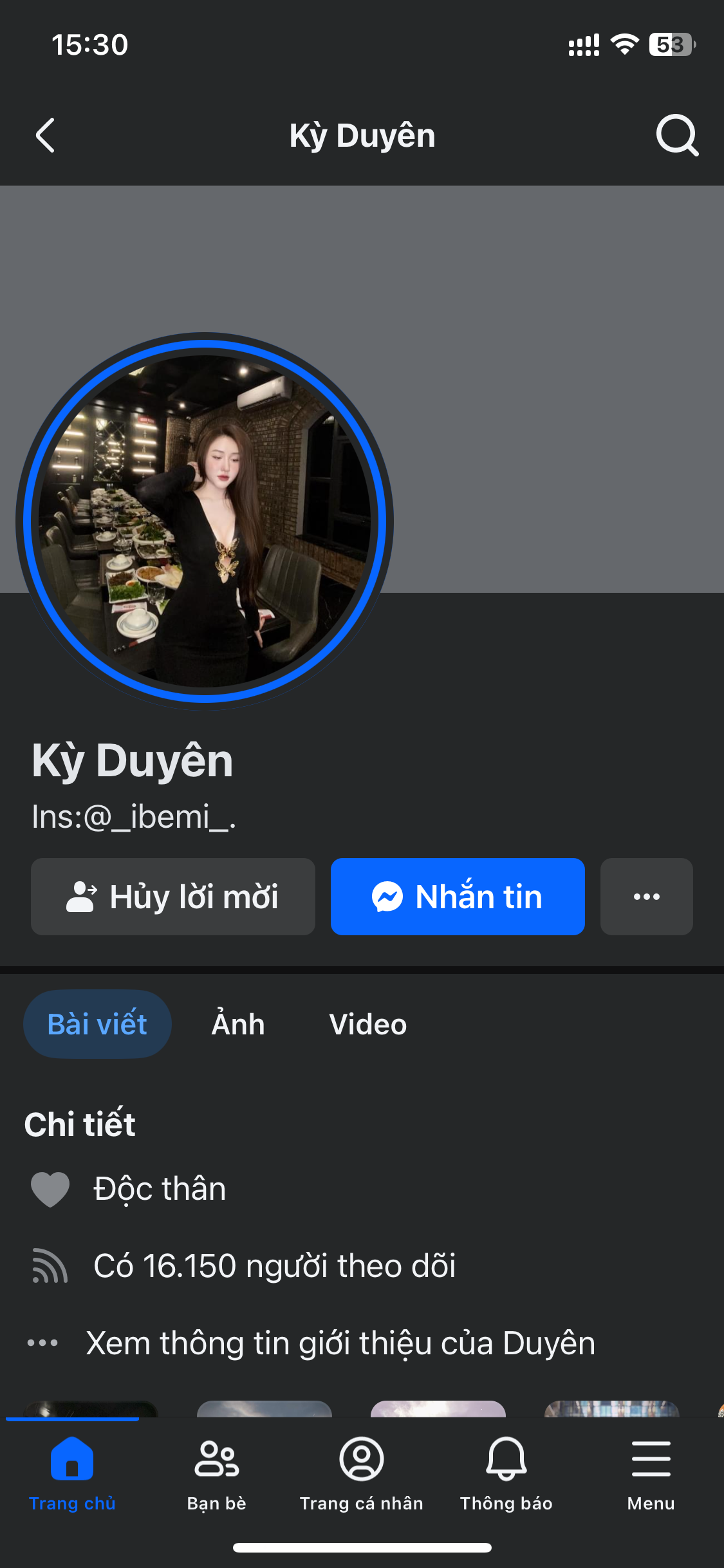The width and height of the screenshot is (724, 1568).
Task: Open Xem thông tin giới thiệu của Duyên
Action: coord(340,1343)
